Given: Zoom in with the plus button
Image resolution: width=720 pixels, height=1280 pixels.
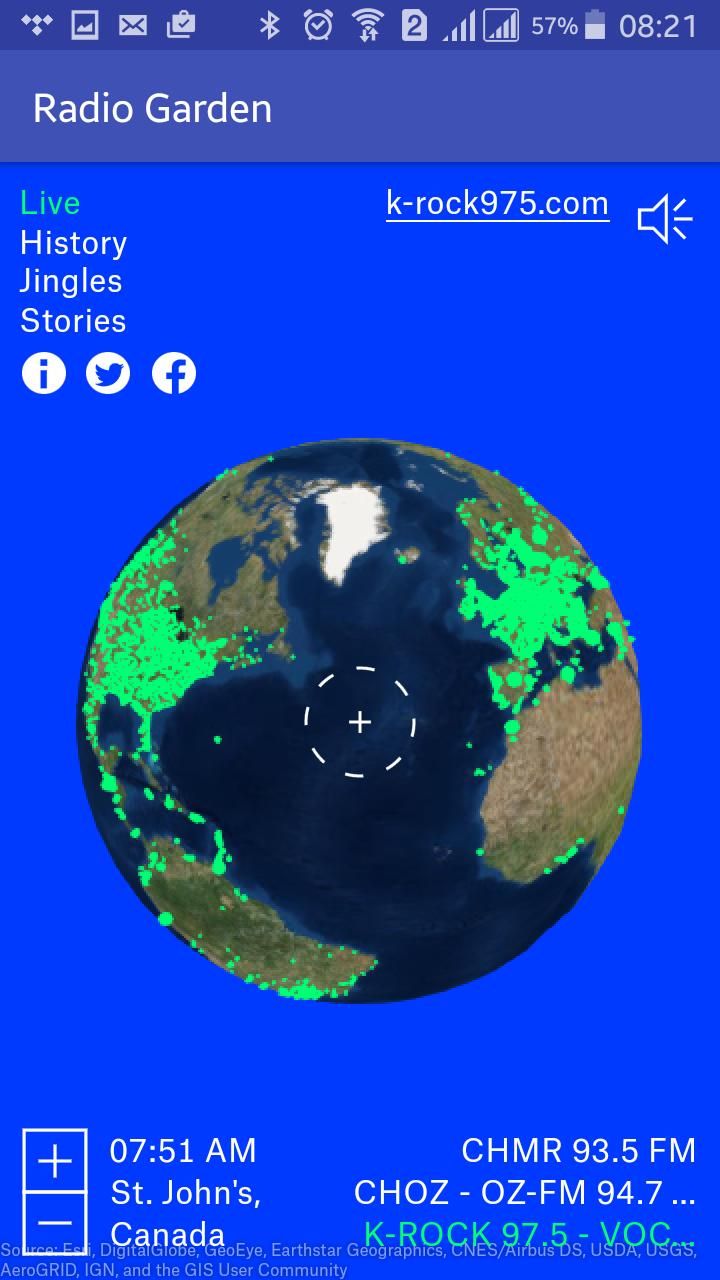Looking at the screenshot, I should tap(55, 1161).
